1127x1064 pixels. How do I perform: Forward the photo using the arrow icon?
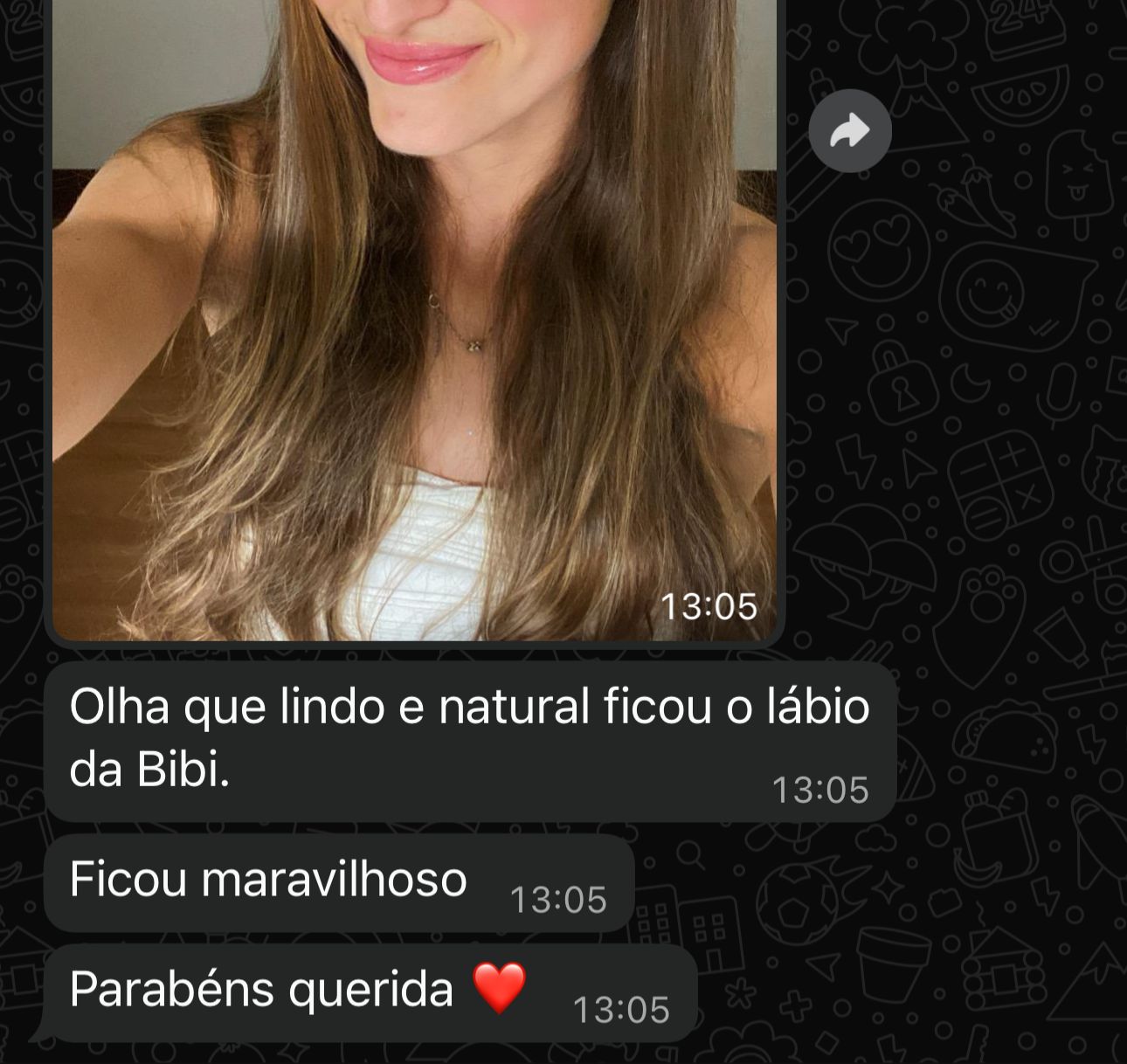pyautogui.click(x=849, y=131)
